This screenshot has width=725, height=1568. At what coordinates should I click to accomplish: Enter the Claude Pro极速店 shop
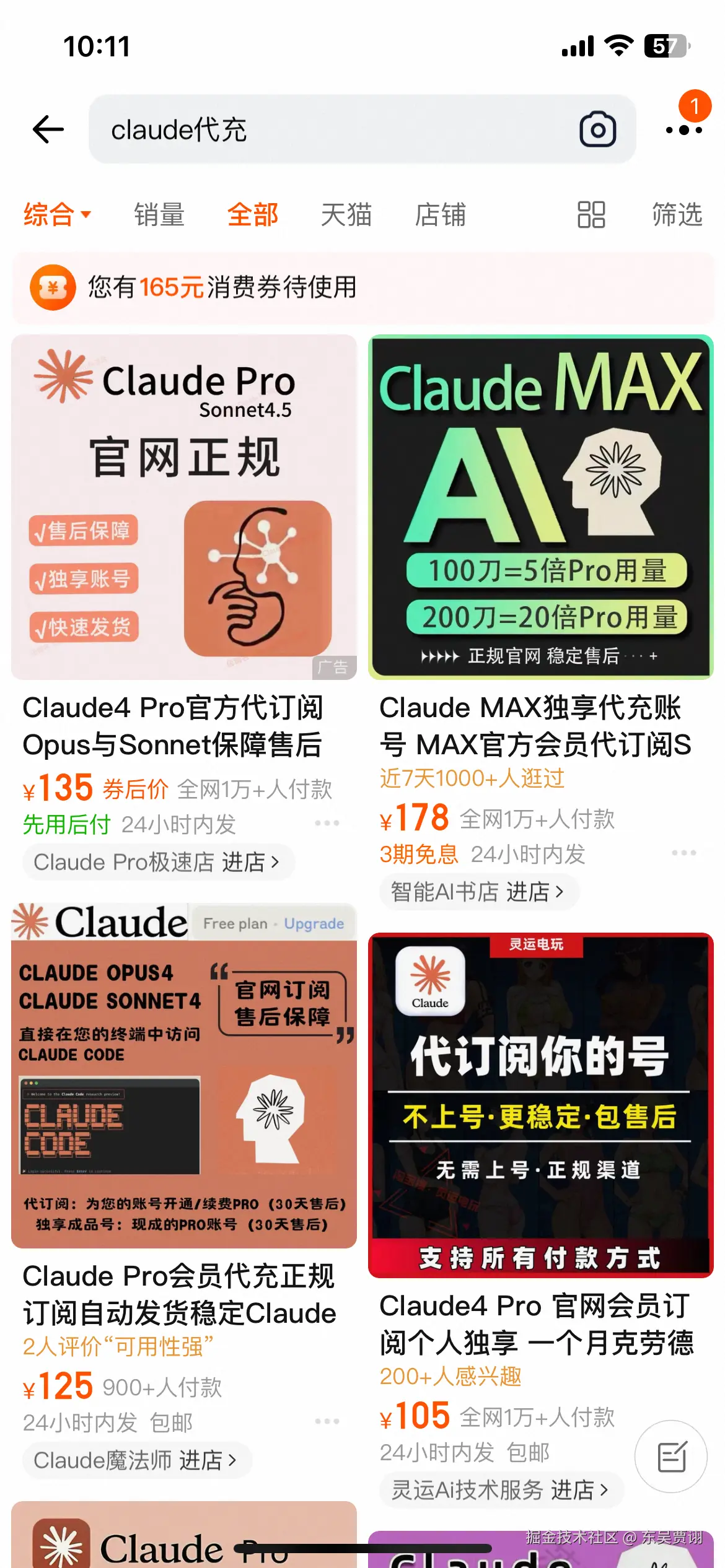[157, 862]
